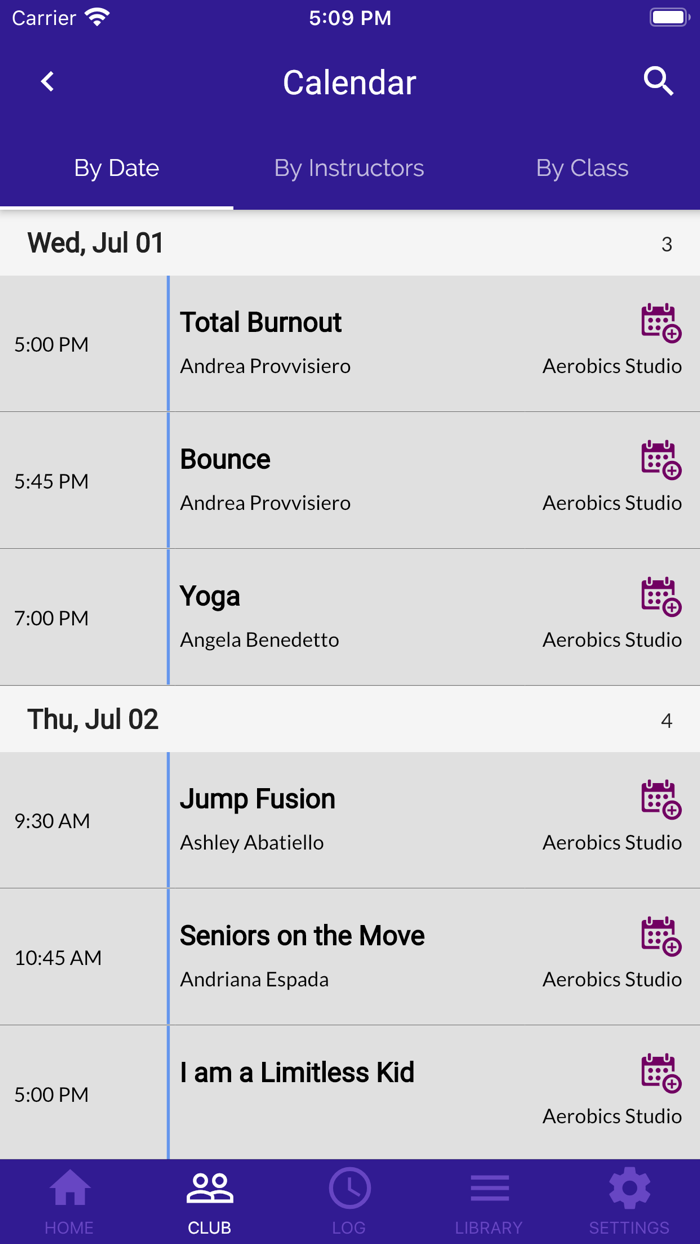The height and width of the screenshot is (1244, 700).
Task: Open the Jump Fusion class
Action: pos(258,800)
